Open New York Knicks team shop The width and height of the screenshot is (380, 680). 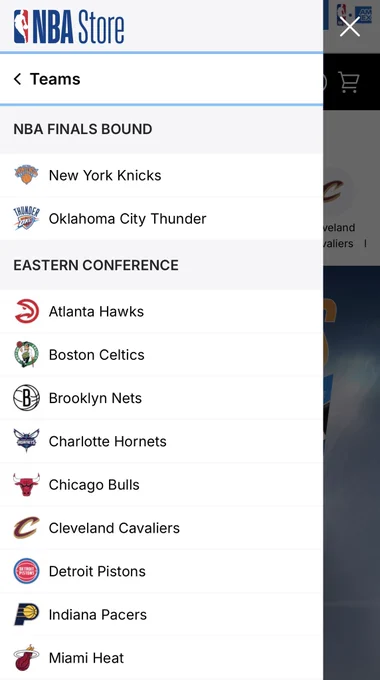click(161, 175)
